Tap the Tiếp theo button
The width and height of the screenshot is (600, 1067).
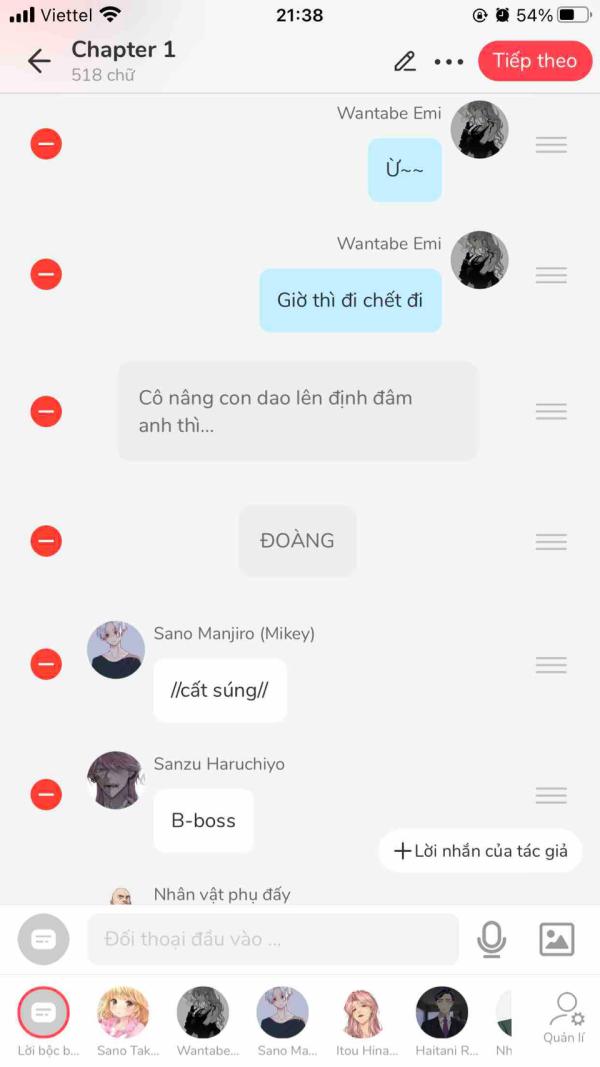pyautogui.click(x=535, y=61)
